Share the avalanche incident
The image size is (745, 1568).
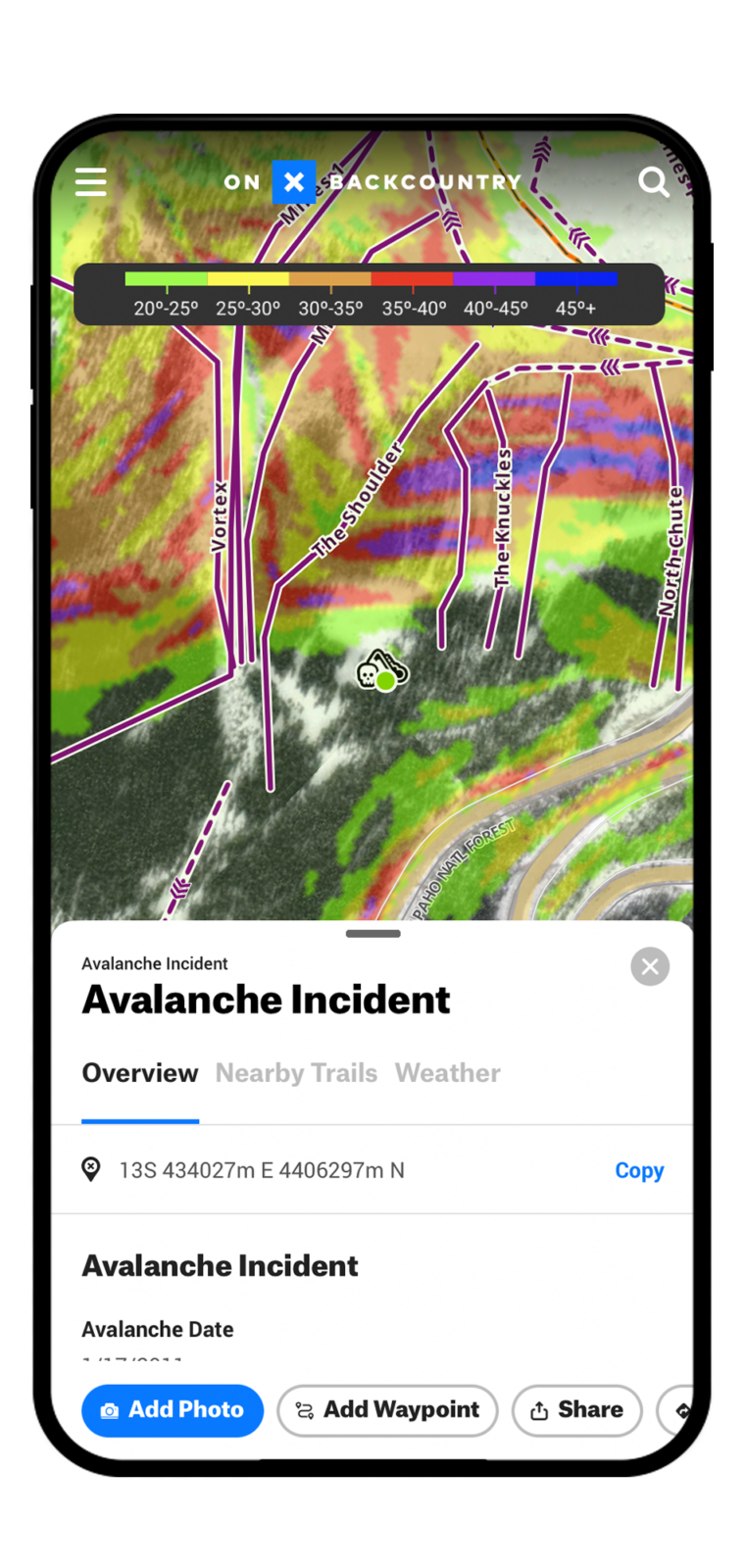pos(576,1410)
